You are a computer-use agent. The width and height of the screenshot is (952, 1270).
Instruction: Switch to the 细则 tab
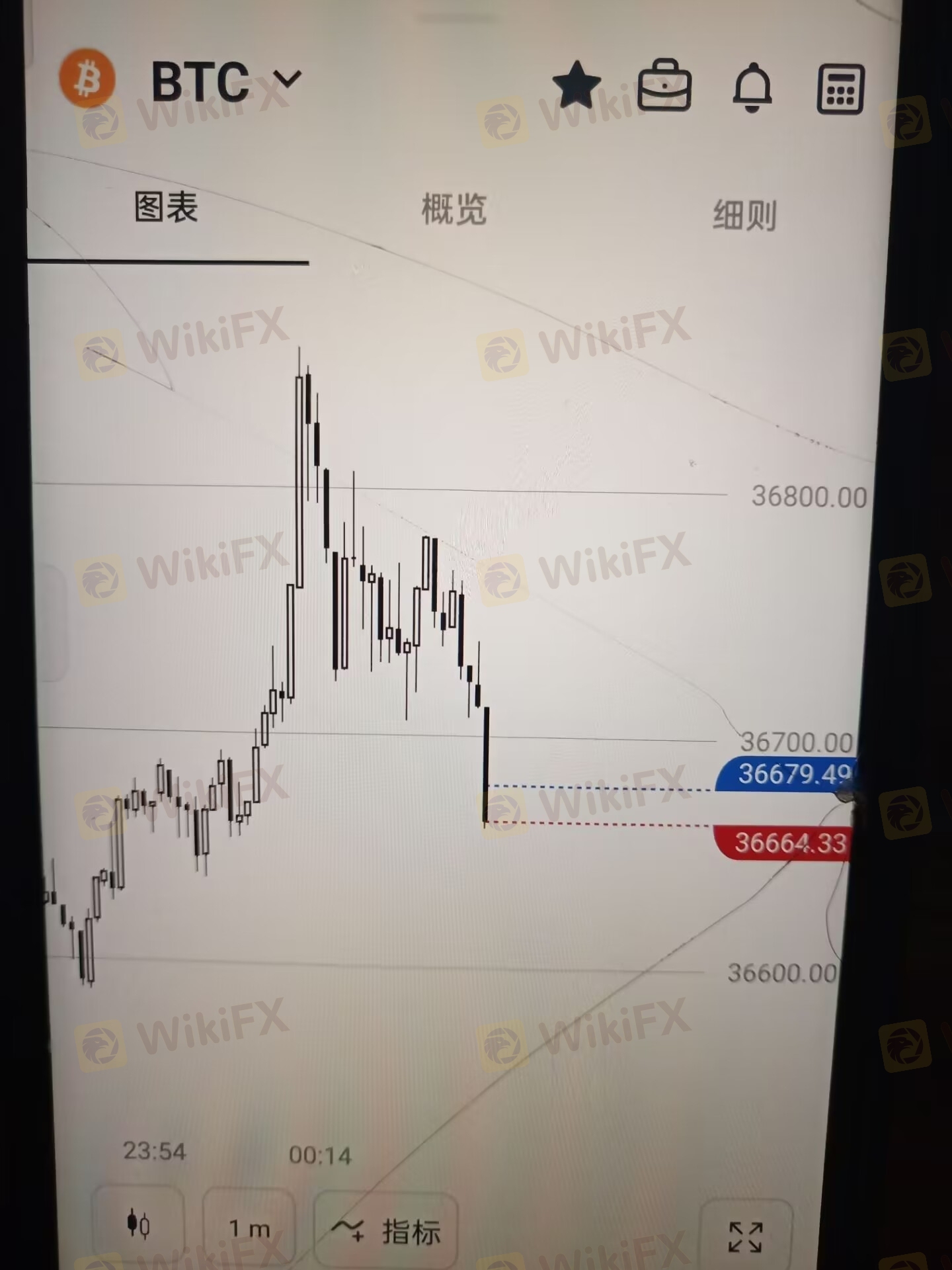744,215
